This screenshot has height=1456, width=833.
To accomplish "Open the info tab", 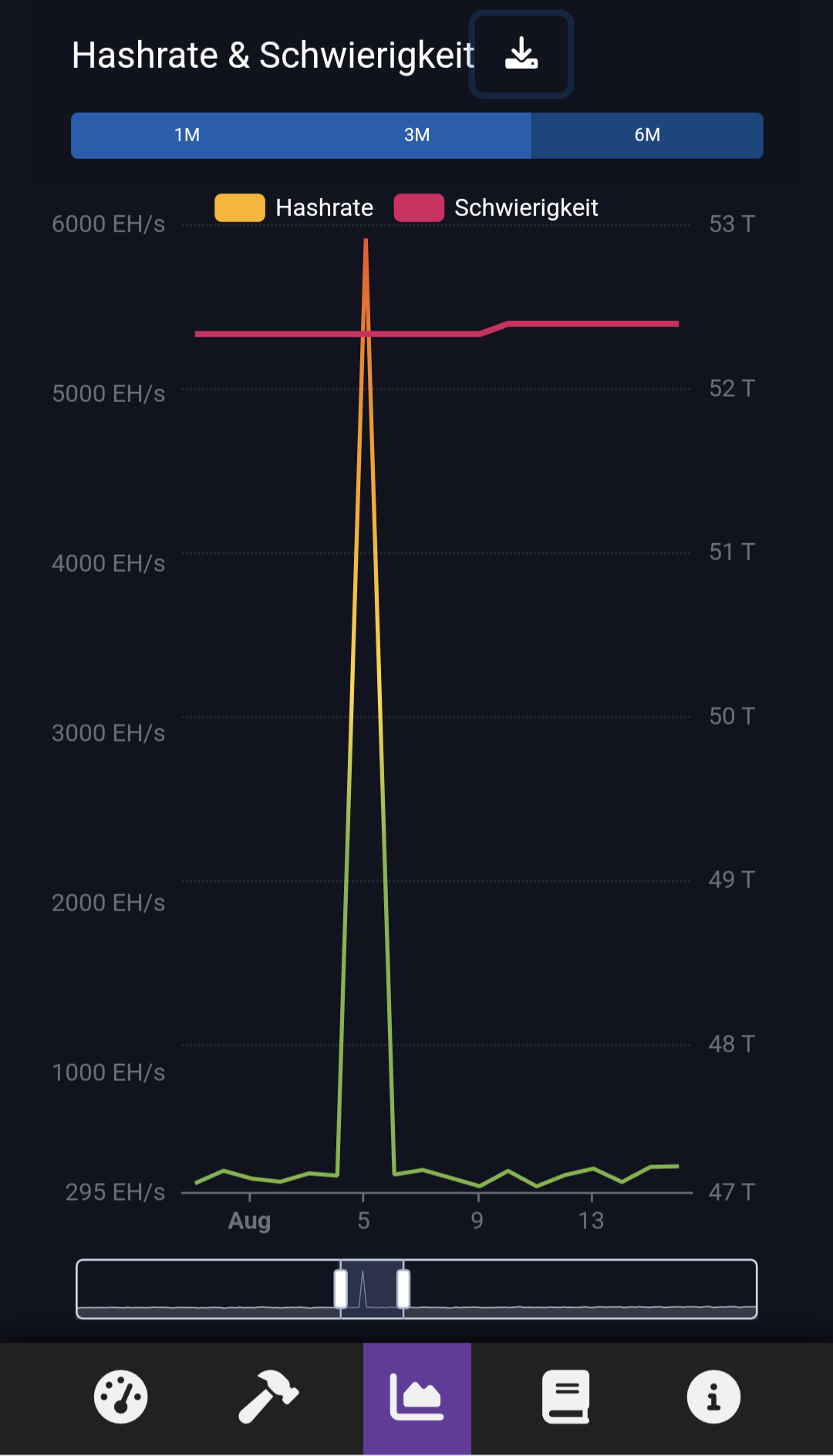I will [713, 1397].
